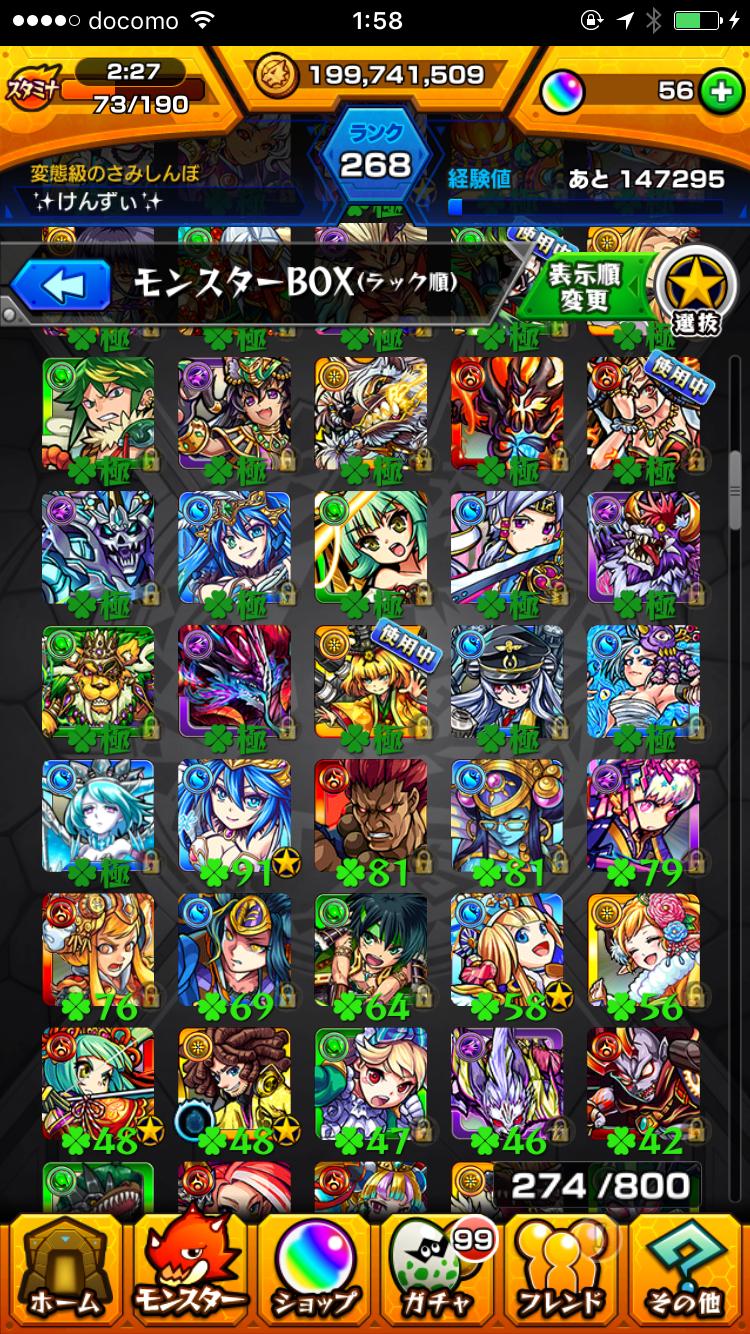The width and height of the screenshot is (750, 1334).
Task: Add orbs with the green plus button
Action: click(717, 91)
